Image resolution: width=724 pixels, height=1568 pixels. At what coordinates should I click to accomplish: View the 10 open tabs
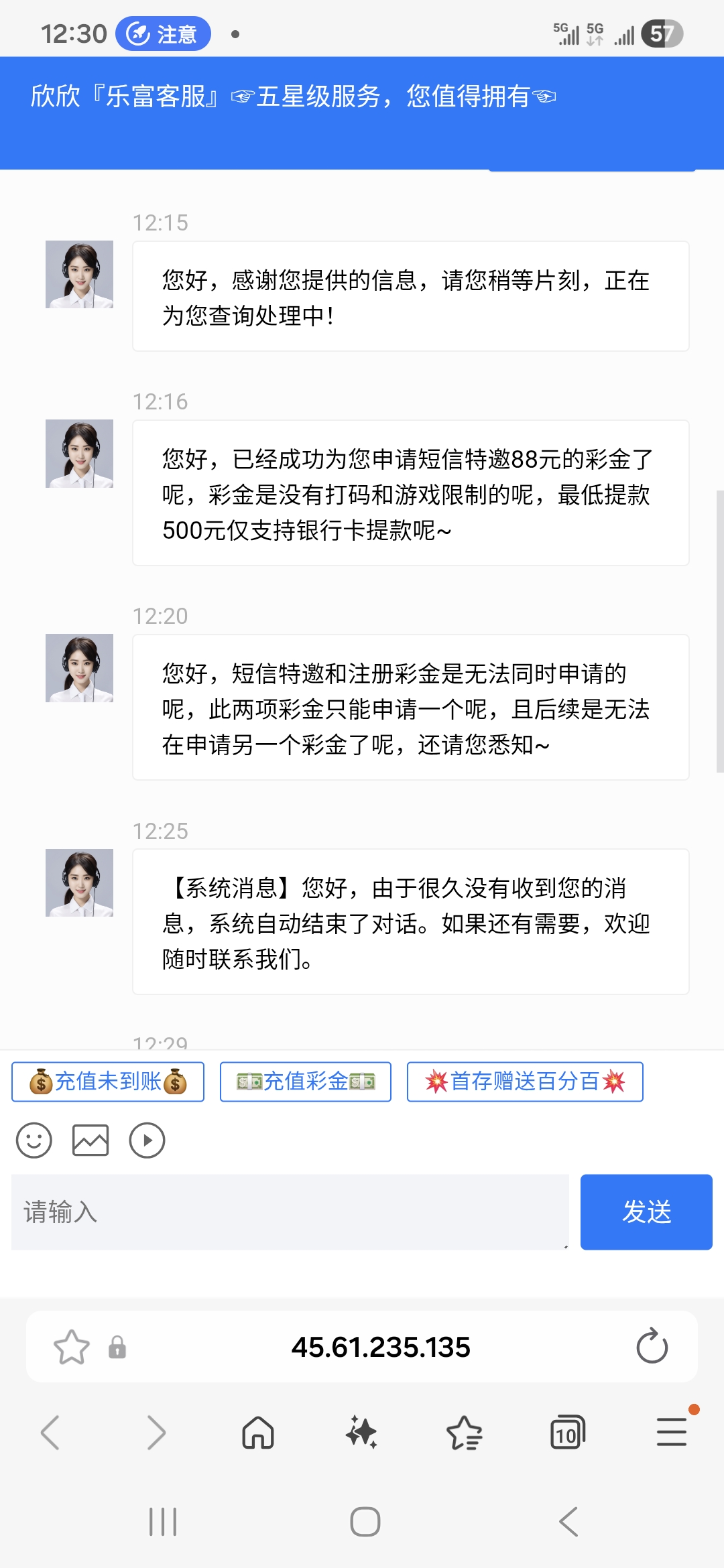click(x=567, y=1433)
